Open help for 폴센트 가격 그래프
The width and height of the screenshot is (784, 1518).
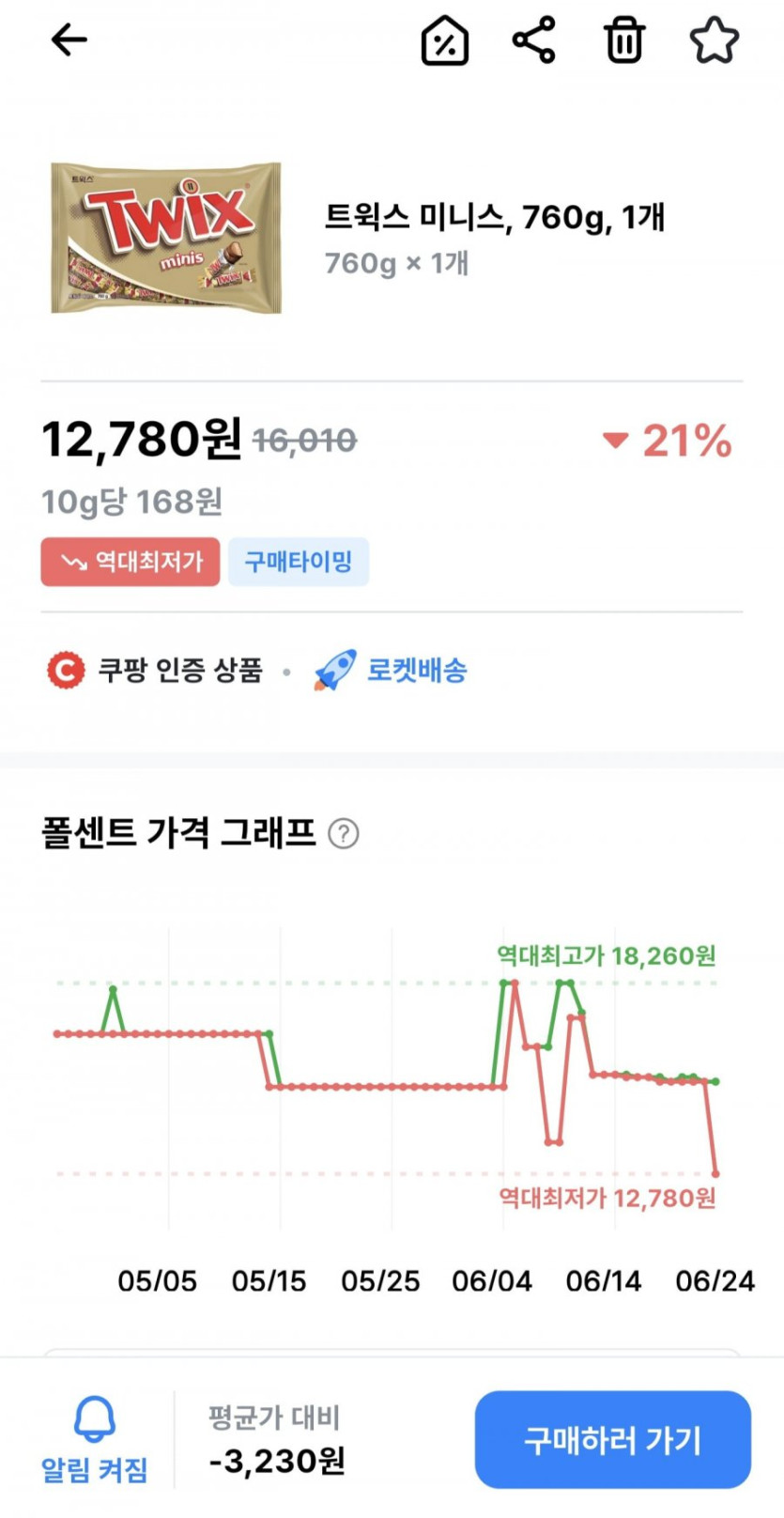(x=344, y=833)
